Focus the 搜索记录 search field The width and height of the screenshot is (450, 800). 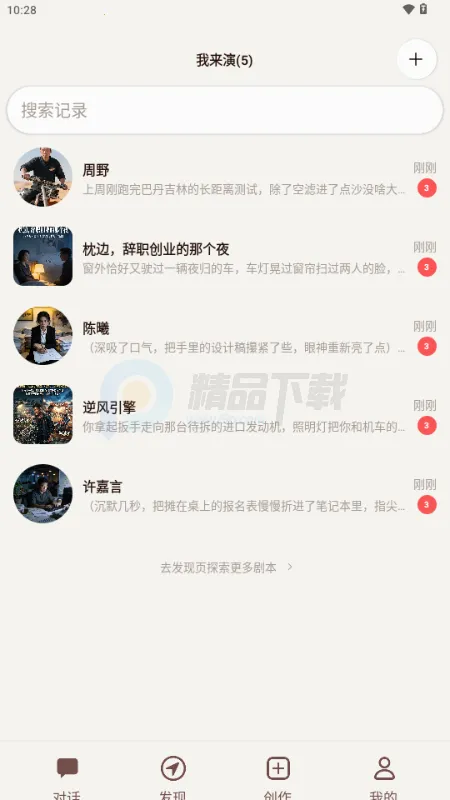pos(224,110)
